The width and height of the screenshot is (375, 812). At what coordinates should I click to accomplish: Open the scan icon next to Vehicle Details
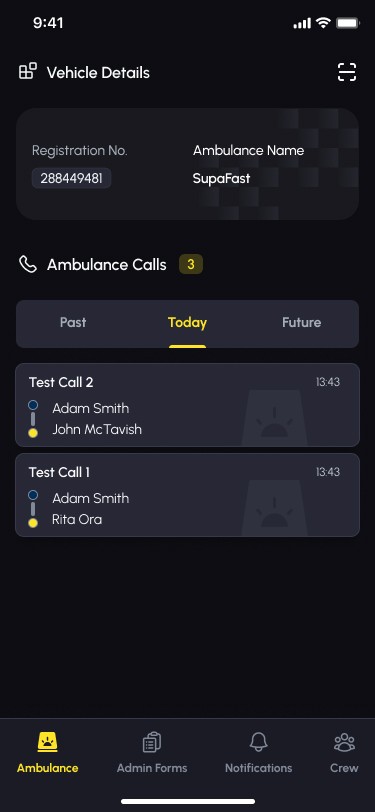(347, 72)
